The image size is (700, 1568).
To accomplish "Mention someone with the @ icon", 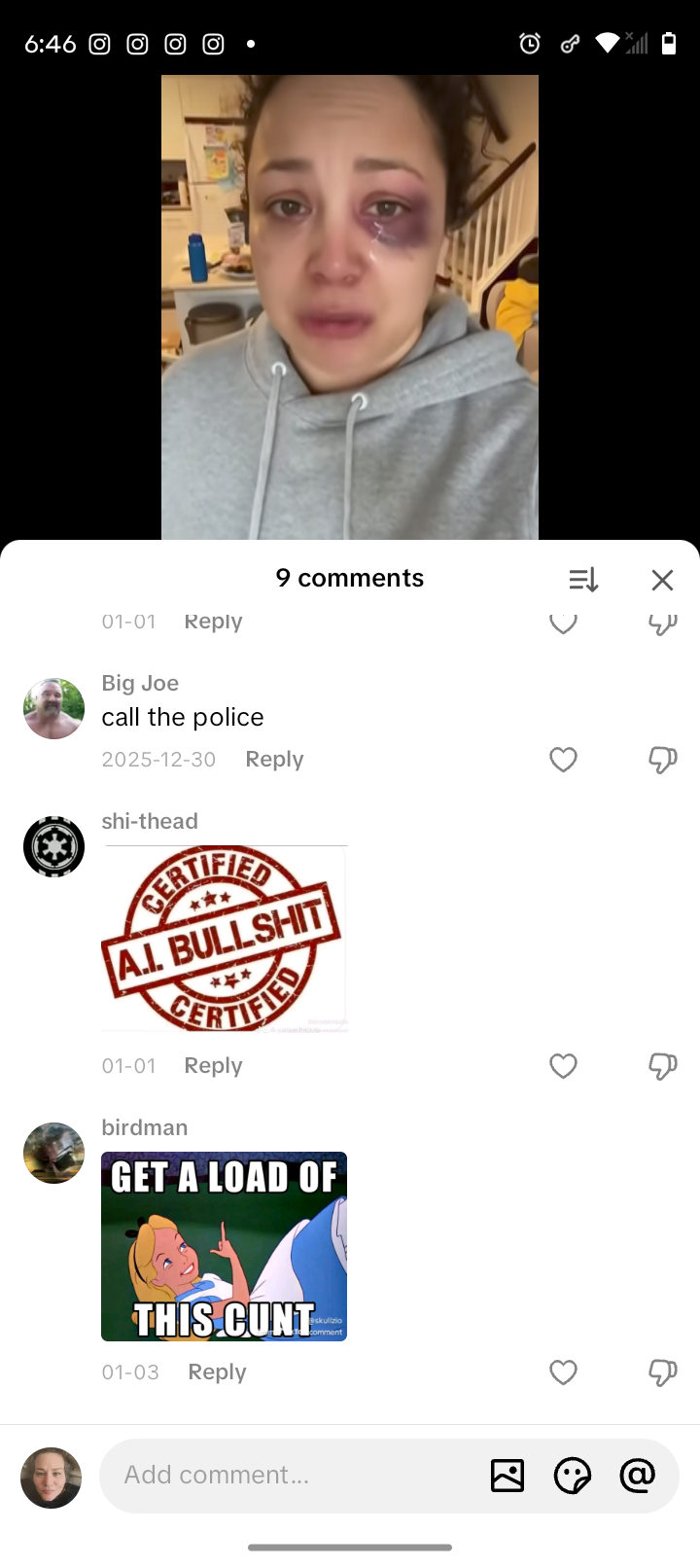I will [637, 1476].
